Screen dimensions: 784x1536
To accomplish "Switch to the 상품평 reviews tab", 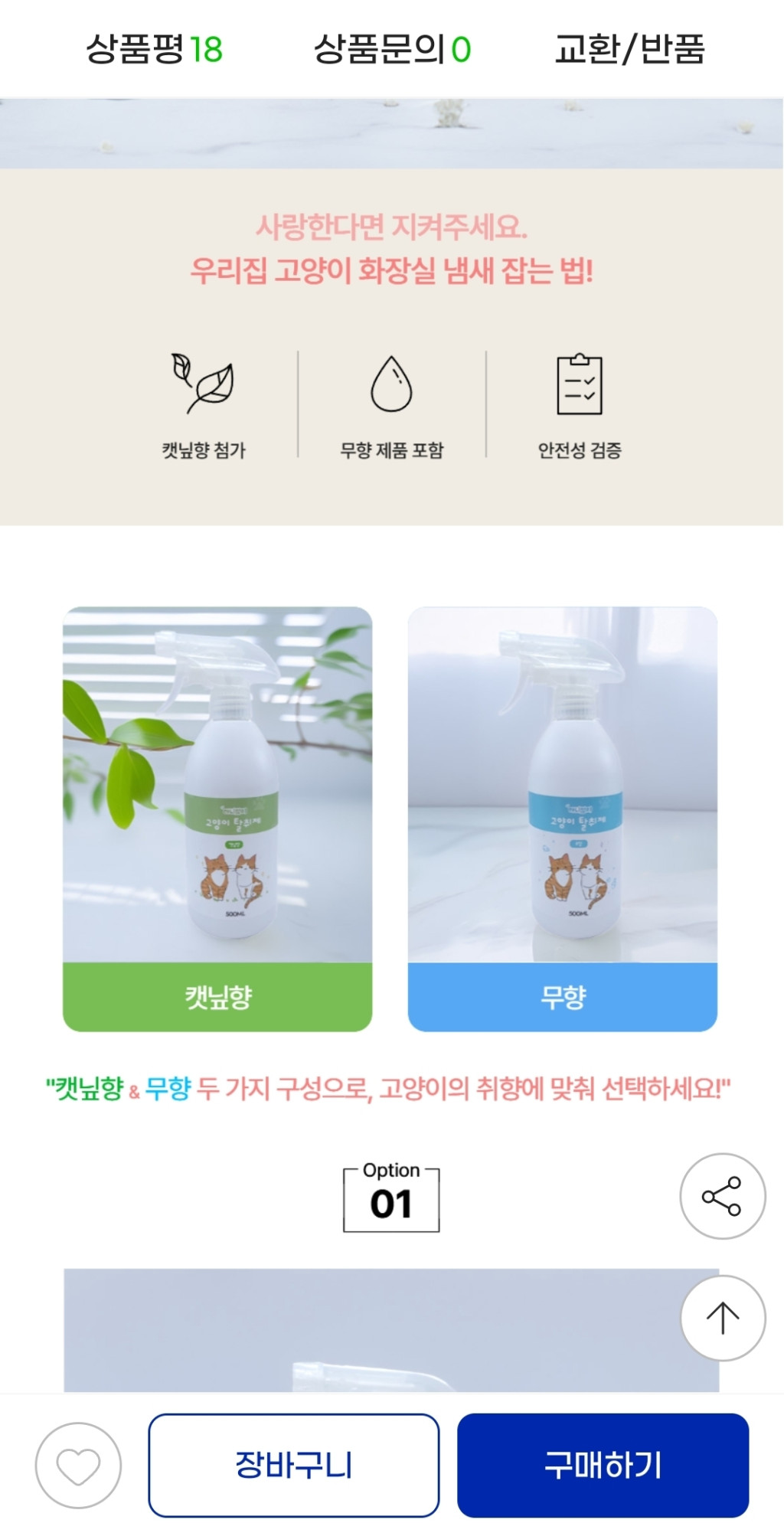I will tap(154, 50).
